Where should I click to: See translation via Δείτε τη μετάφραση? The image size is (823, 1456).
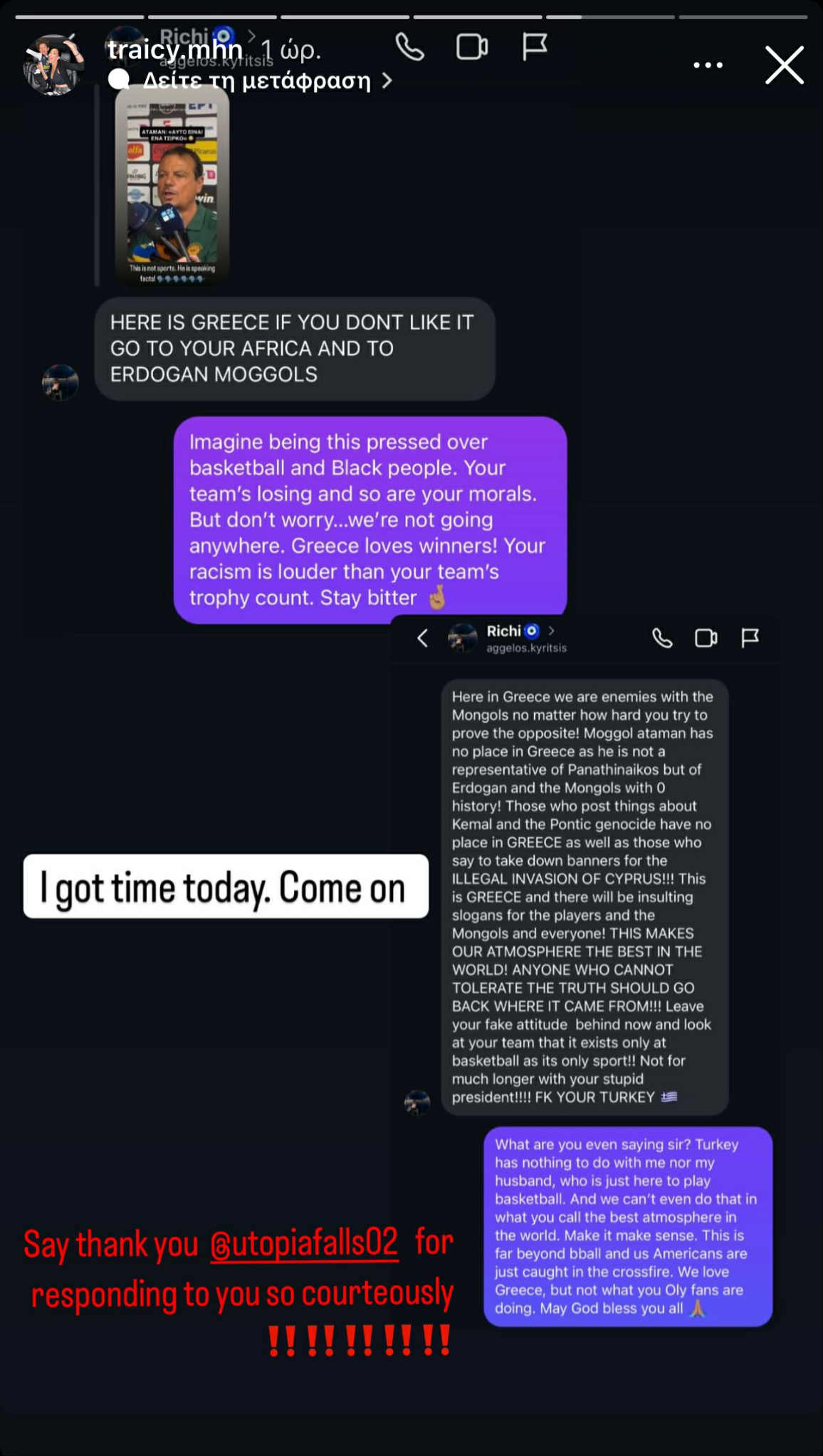pyautogui.click(x=258, y=80)
